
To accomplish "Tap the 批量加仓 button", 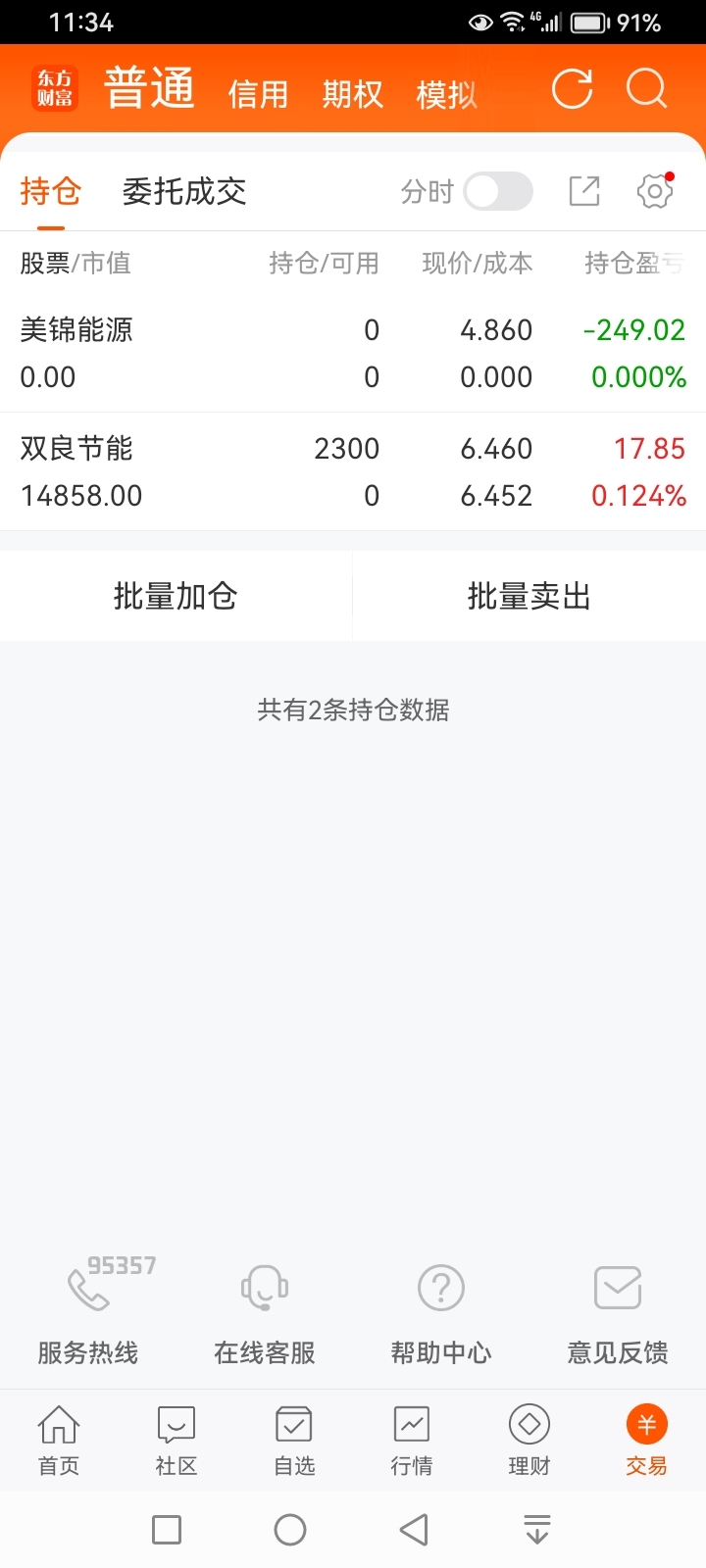I will [176, 596].
